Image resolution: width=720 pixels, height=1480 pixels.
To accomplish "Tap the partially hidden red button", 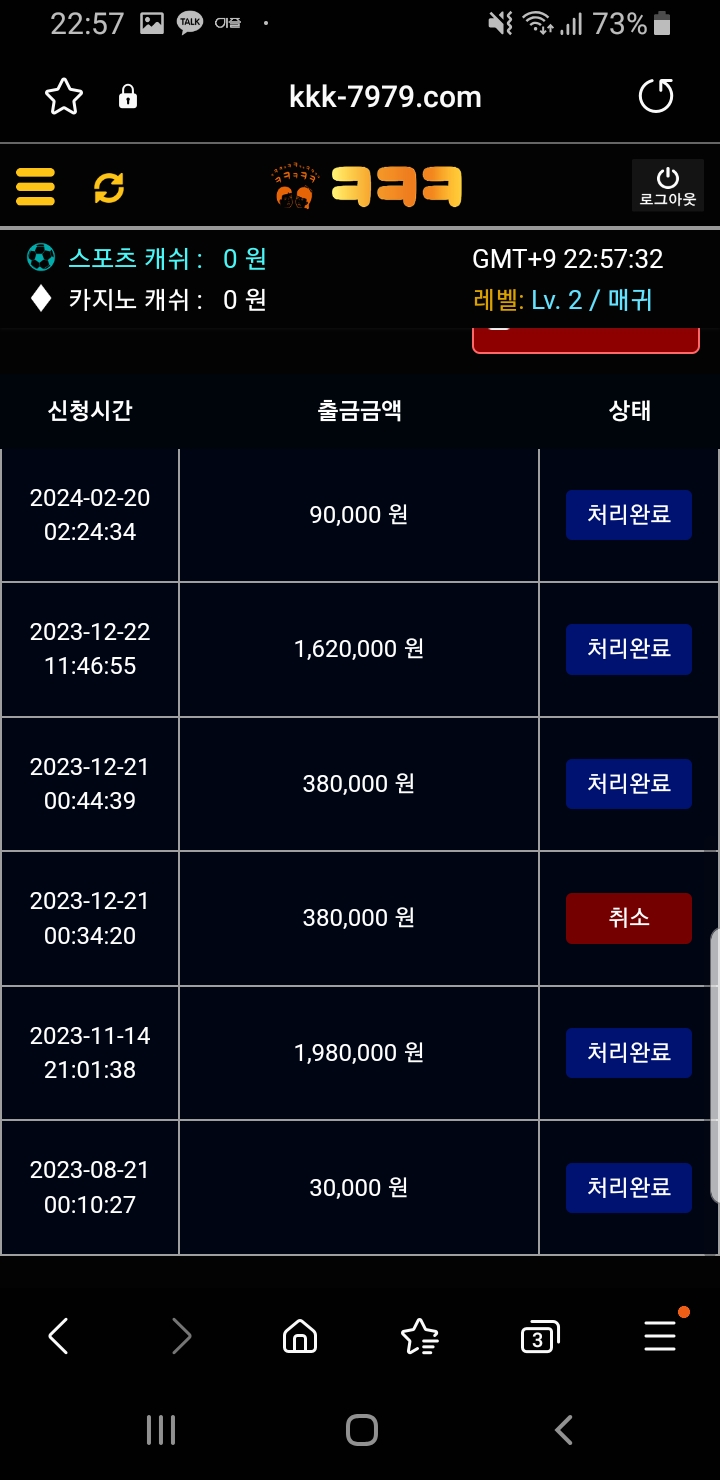I will click(x=585, y=341).
